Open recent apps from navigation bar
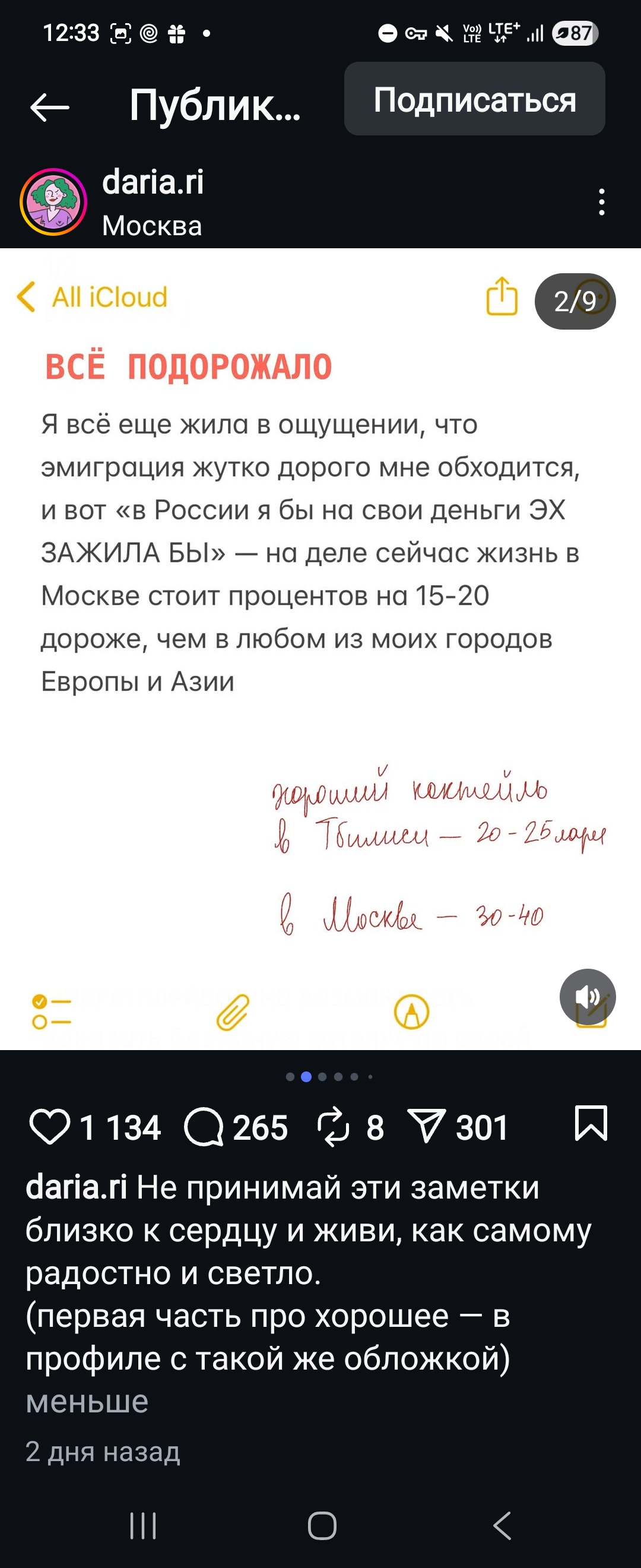 click(x=144, y=1526)
